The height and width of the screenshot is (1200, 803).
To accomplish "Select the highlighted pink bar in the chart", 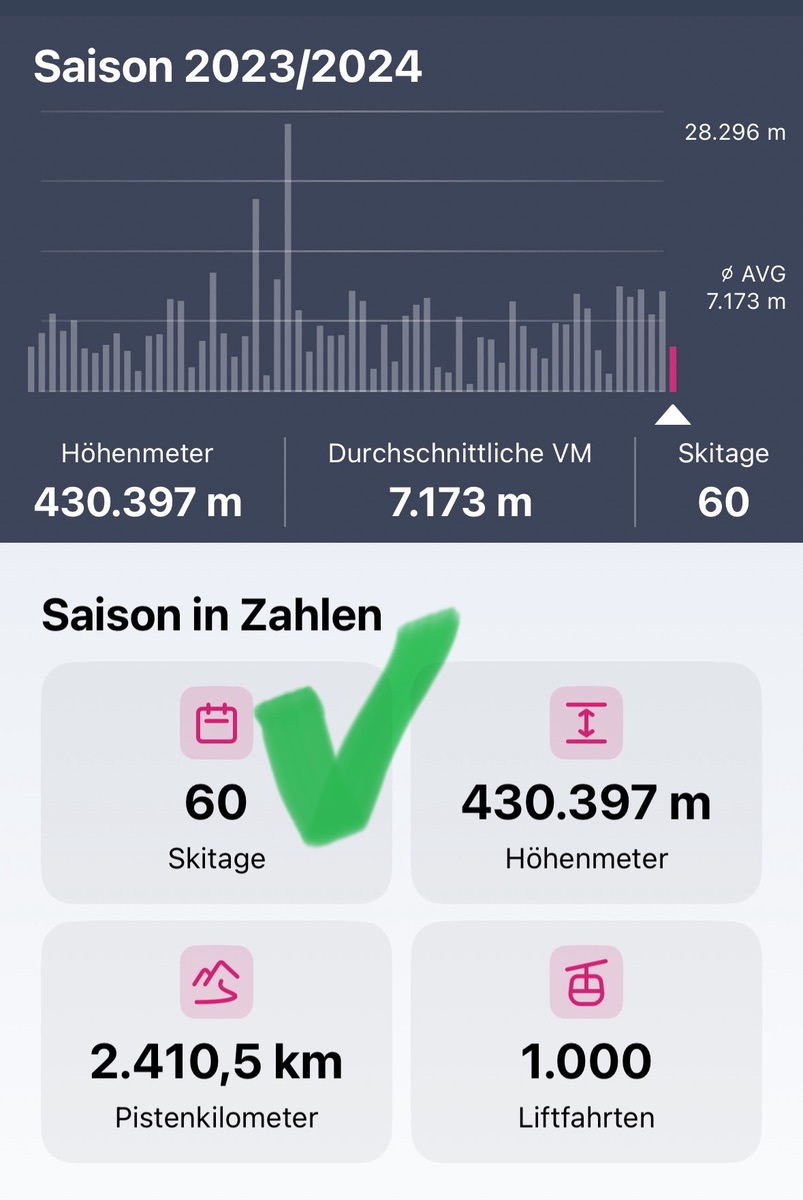I will tap(673, 369).
